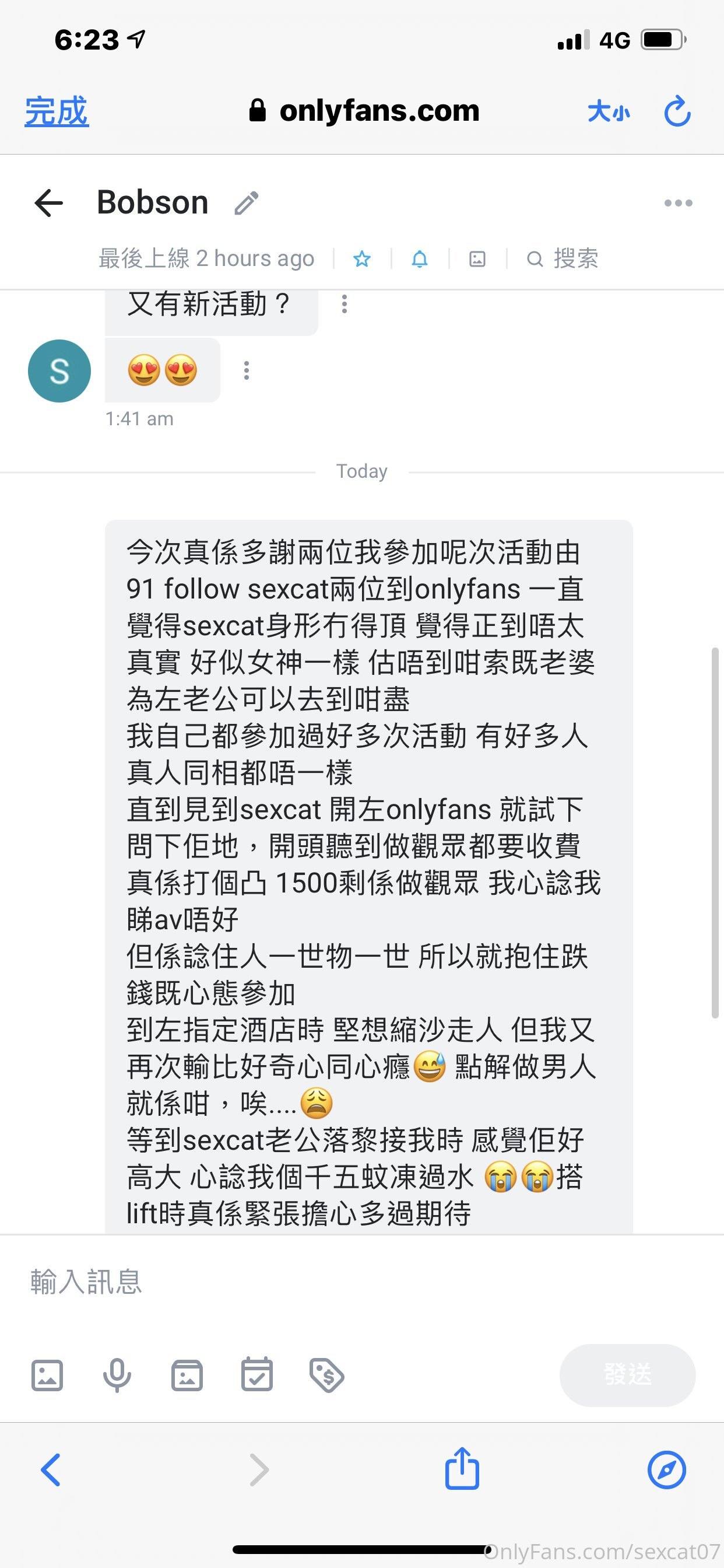Pick media from the vault
The width and height of the screenshot is (724, 1568).
click(x=187, y=1375)
